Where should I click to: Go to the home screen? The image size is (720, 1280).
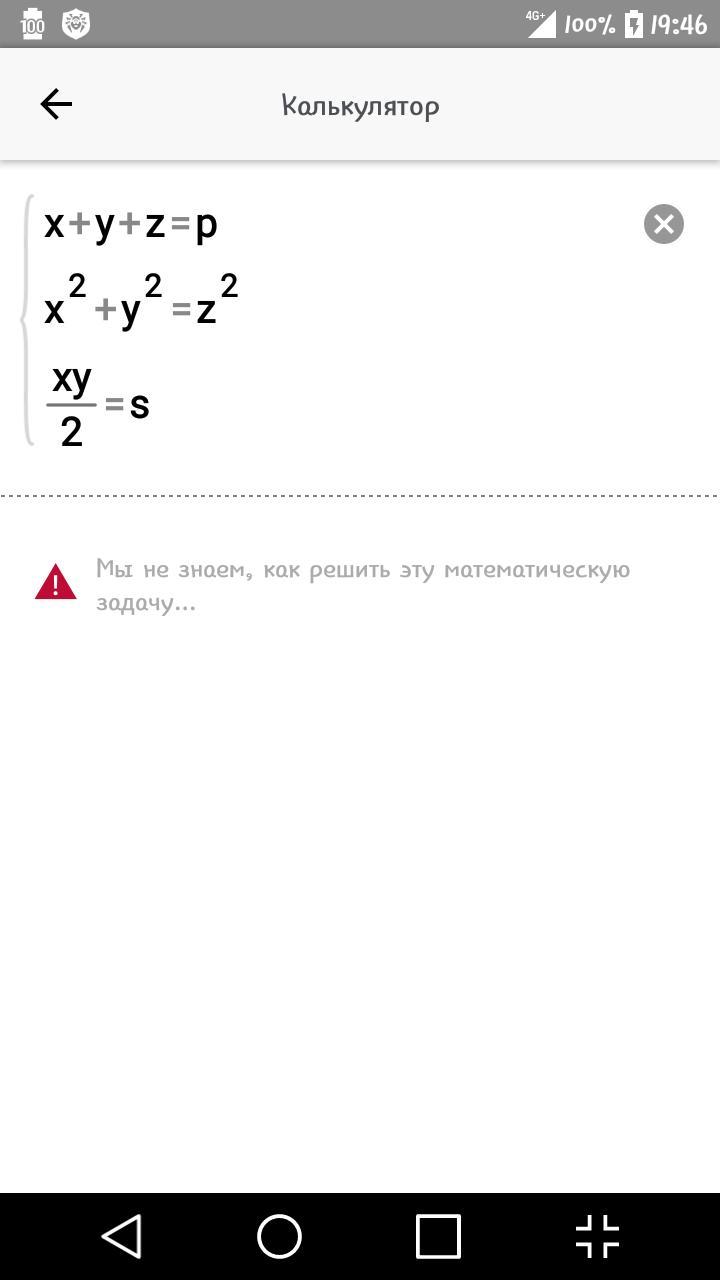click(280, 1236)
